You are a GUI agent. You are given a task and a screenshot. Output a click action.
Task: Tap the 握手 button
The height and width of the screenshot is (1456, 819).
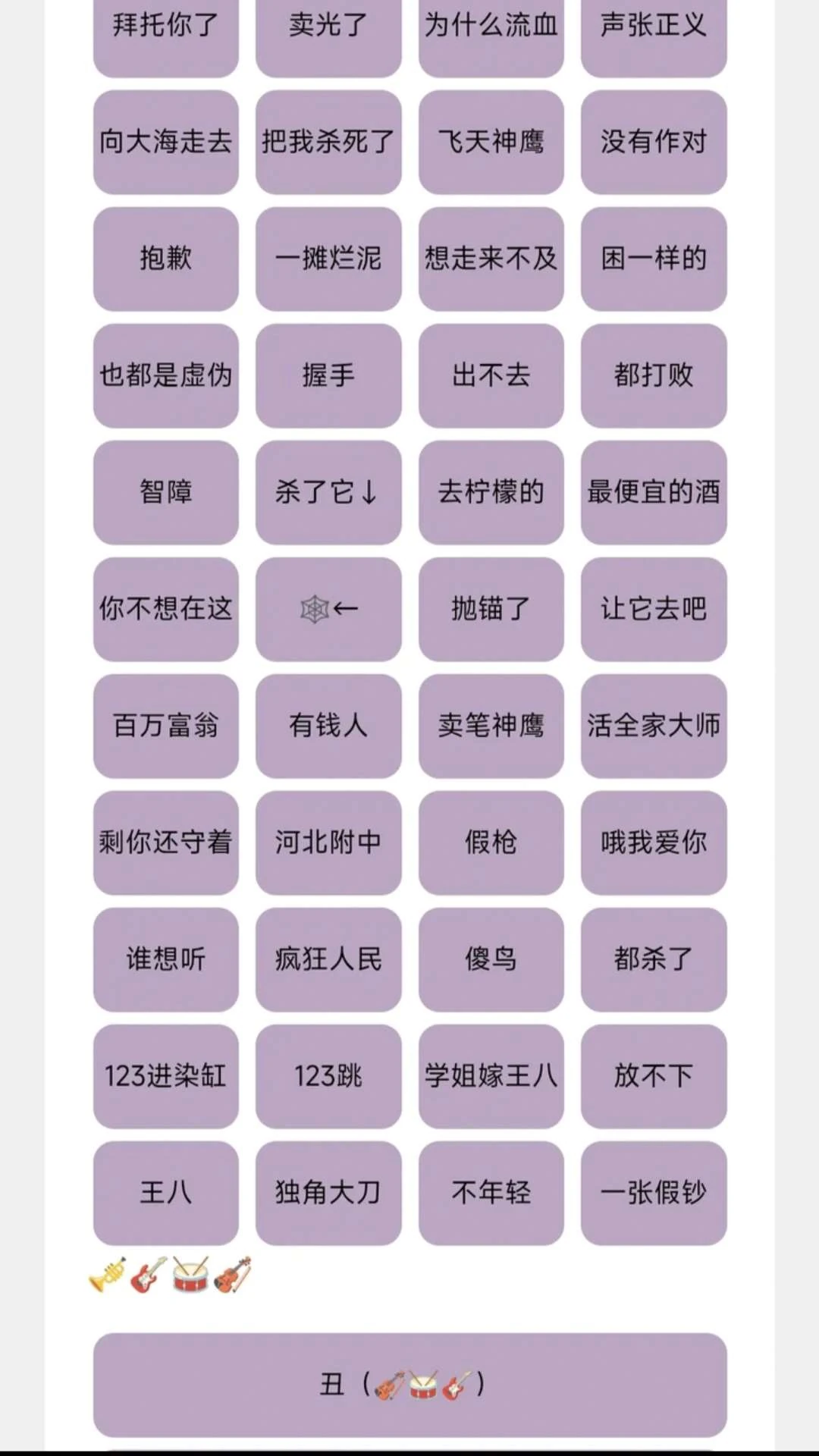click(x=328, y=375)
